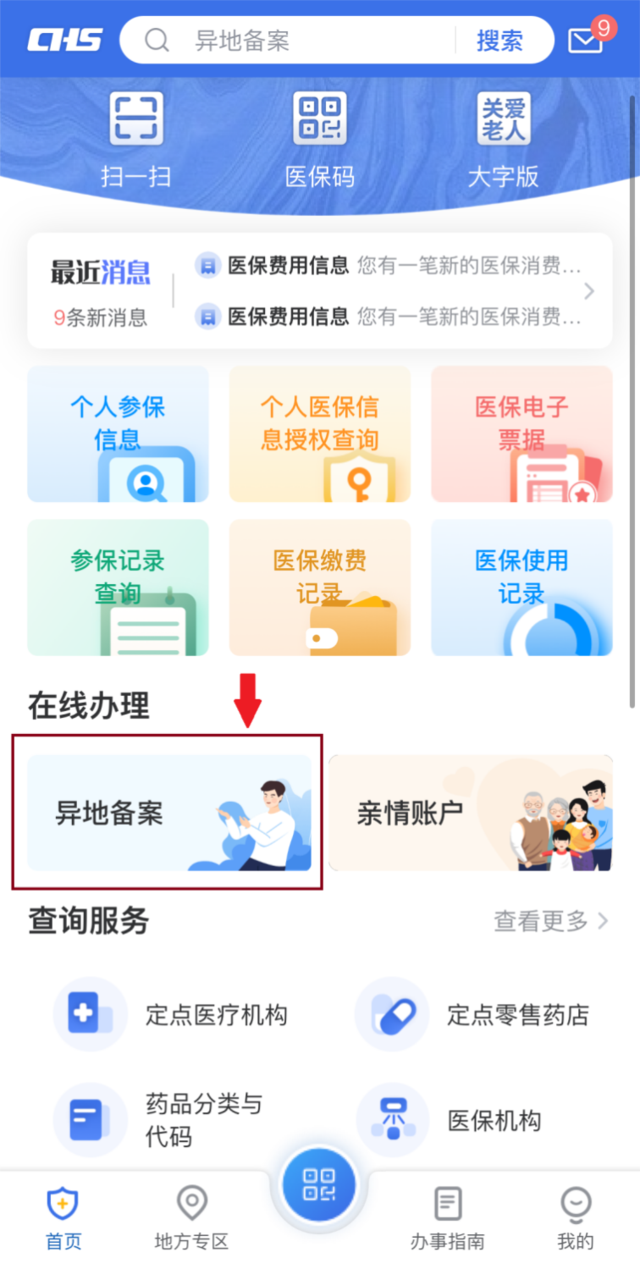This screenshot has width=640, height=1269.
Task: Tap the 异地备案 search field
Action: pyautogui.click(x=300, y=41)
